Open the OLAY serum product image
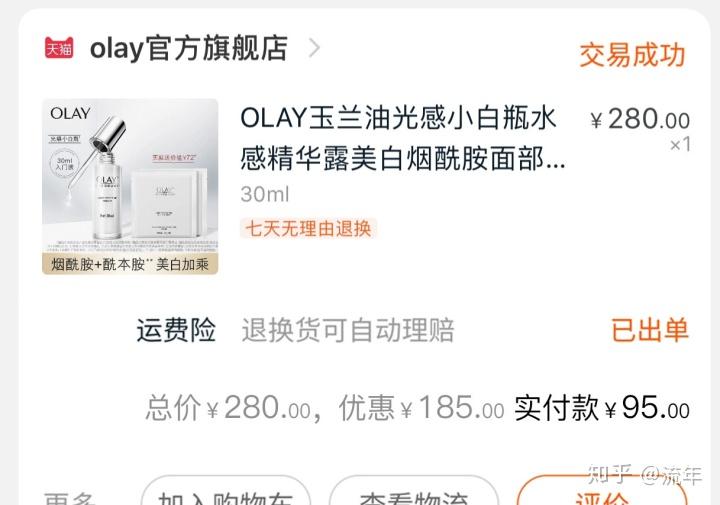Screen dimensions: 720x505 (x=130, y=186)
